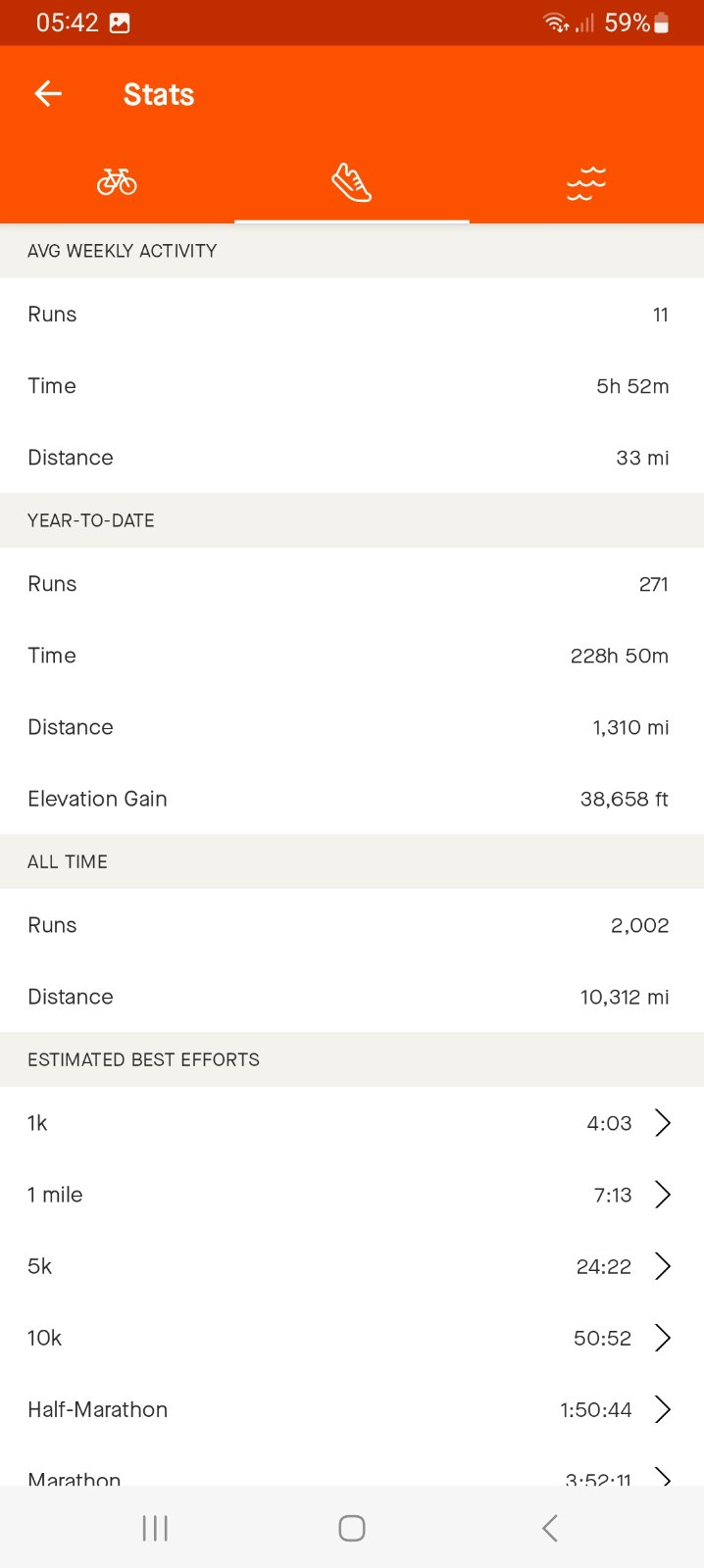Switch to the cycling stats tab
The image size is (704, 1568).
coord(117,182)
